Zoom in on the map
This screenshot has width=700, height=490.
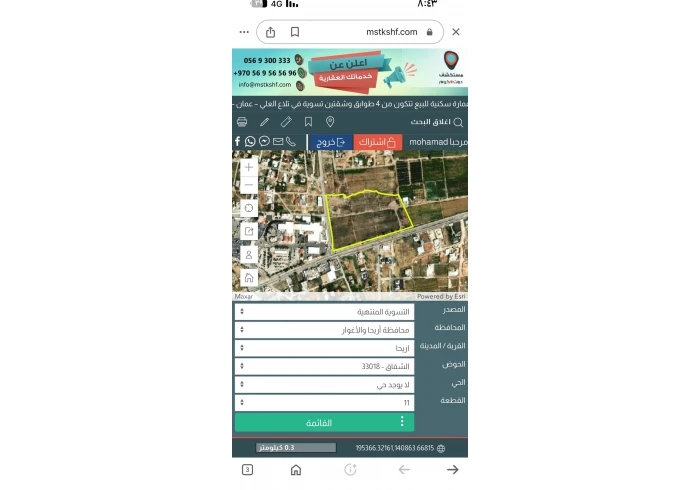pos(248,167)
